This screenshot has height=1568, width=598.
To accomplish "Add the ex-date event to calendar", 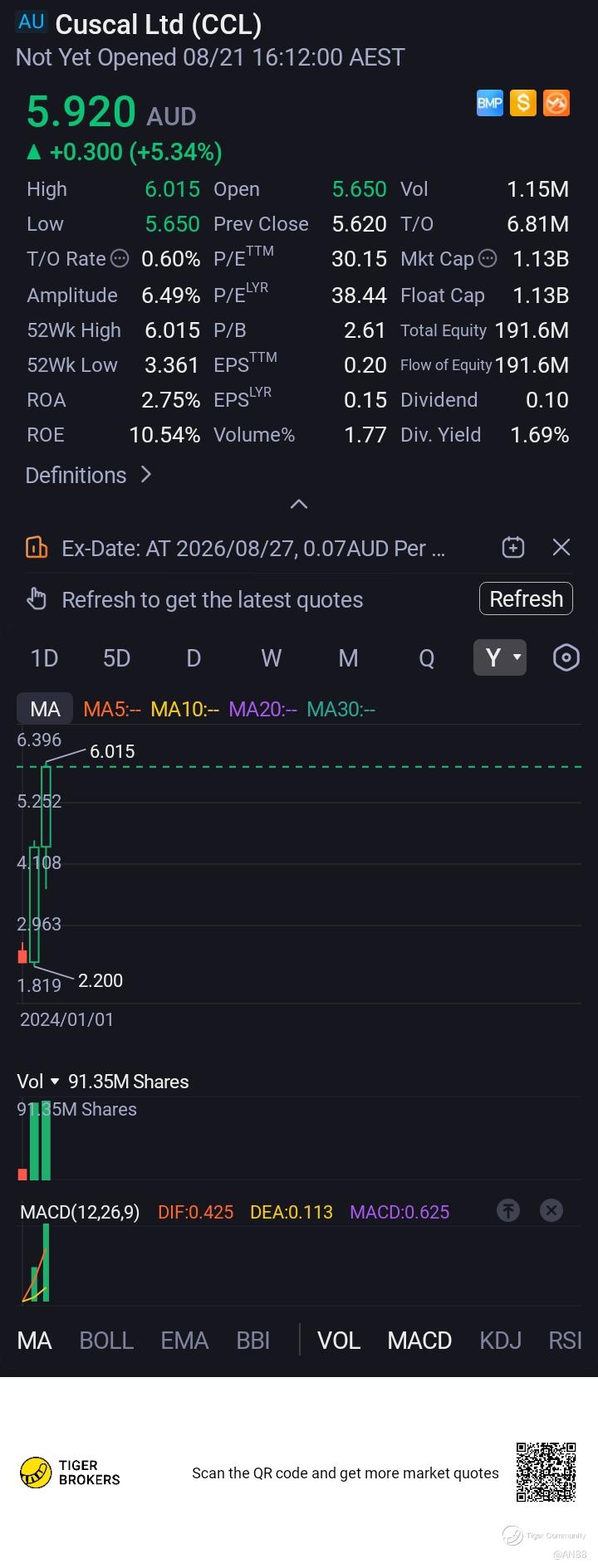I will click(x=513, y=547).
